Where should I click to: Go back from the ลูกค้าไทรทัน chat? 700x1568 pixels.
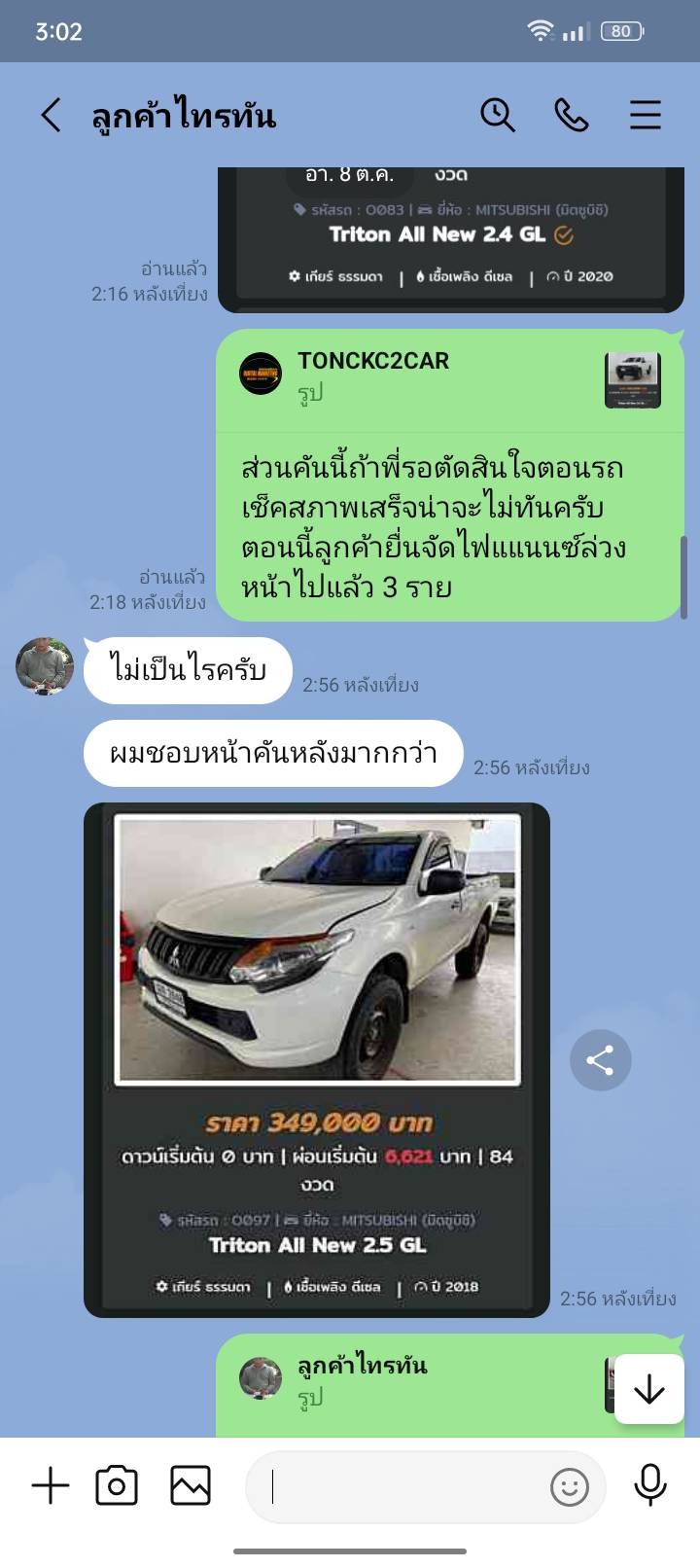[x=52, y=115]
